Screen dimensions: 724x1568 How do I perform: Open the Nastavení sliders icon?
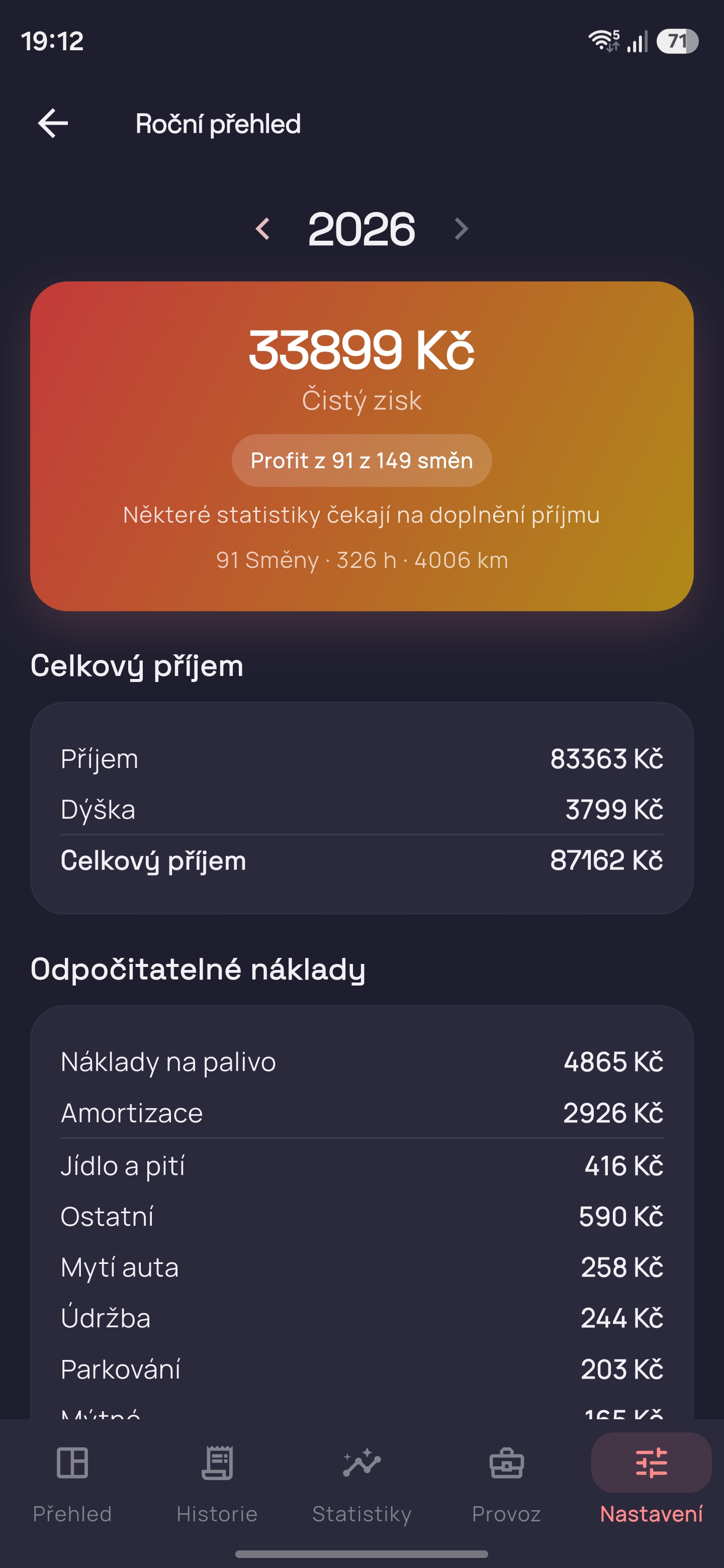pos(651,1464)
